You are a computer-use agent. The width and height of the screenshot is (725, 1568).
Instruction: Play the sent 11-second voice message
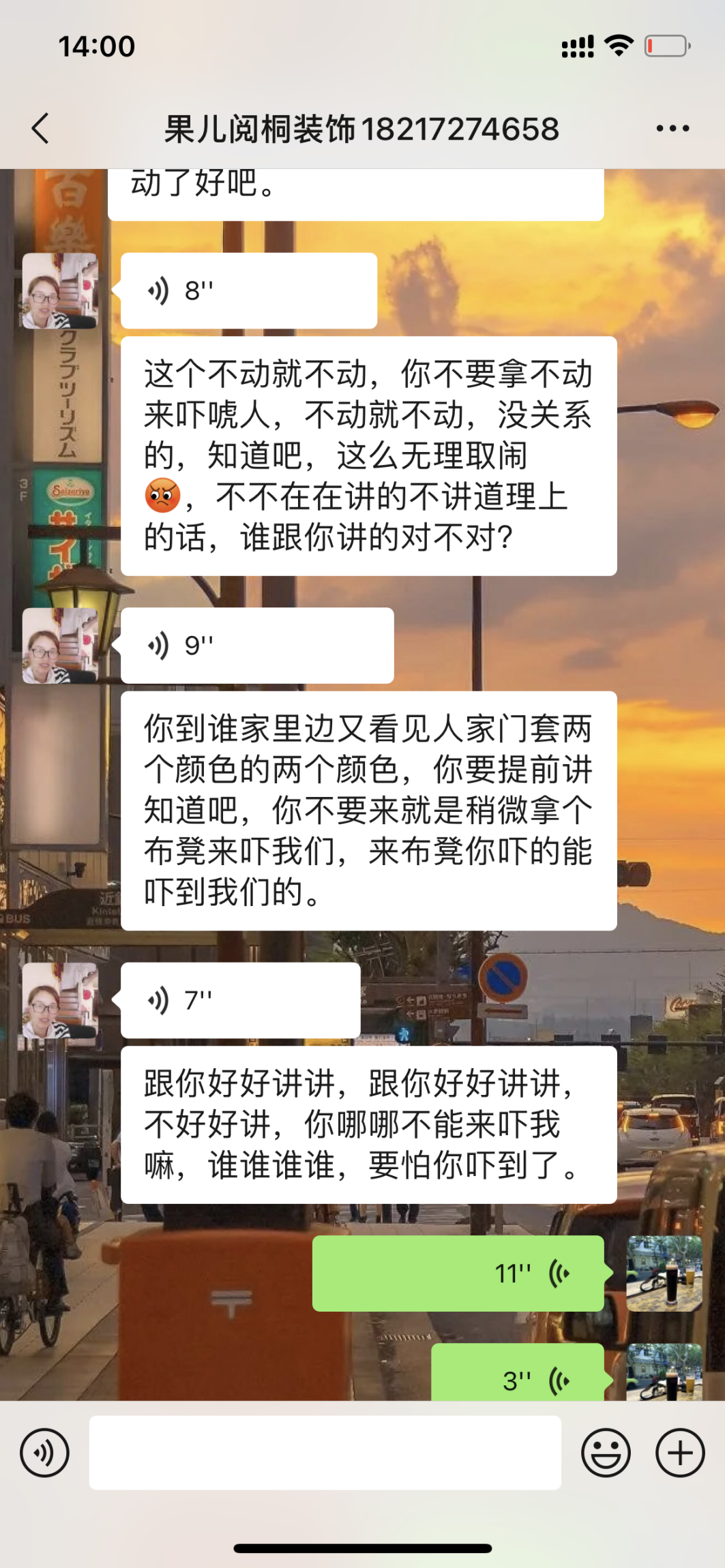pos(458,1273)
